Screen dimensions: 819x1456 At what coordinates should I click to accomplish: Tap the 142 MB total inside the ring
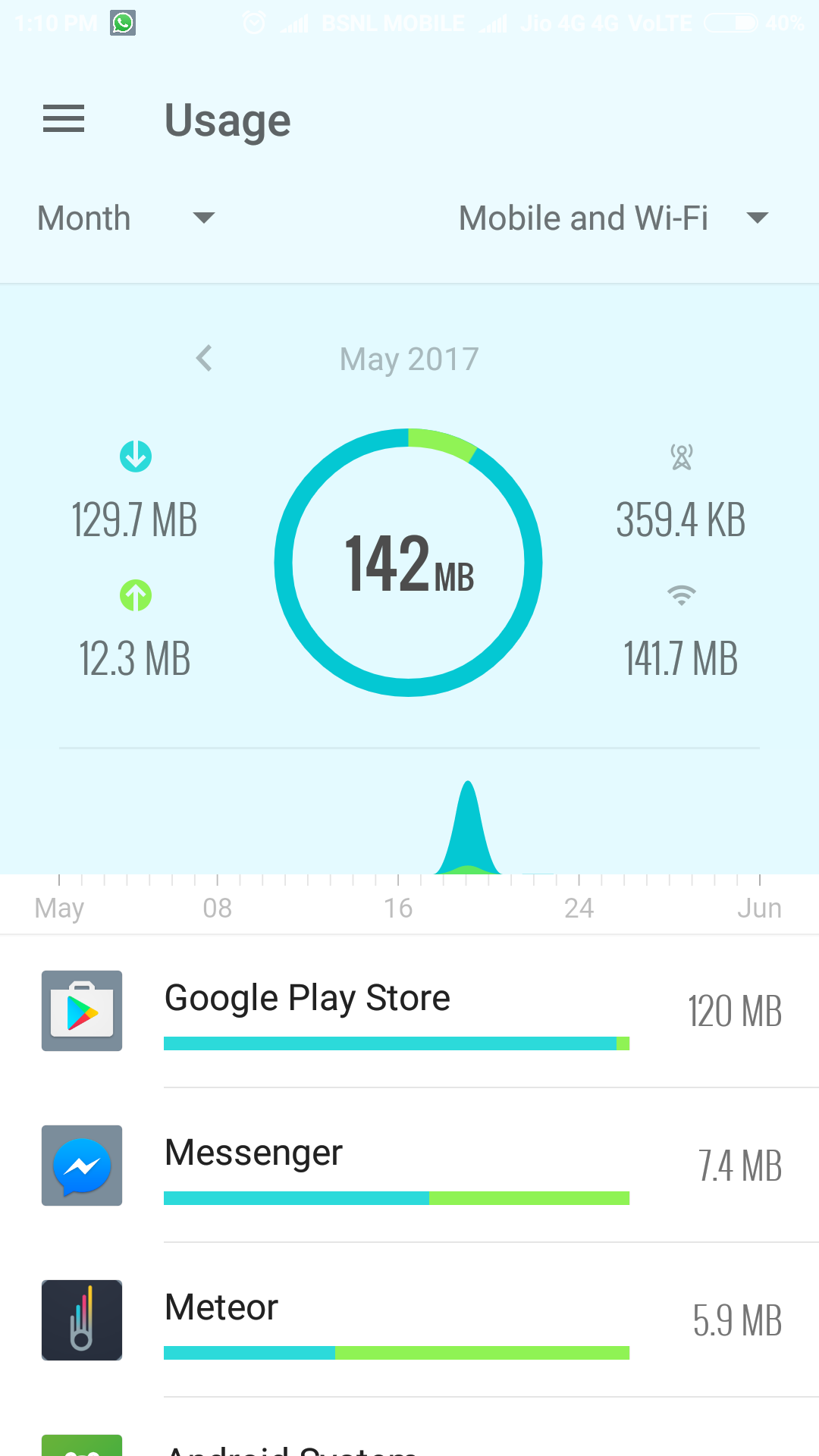[408, 563]
